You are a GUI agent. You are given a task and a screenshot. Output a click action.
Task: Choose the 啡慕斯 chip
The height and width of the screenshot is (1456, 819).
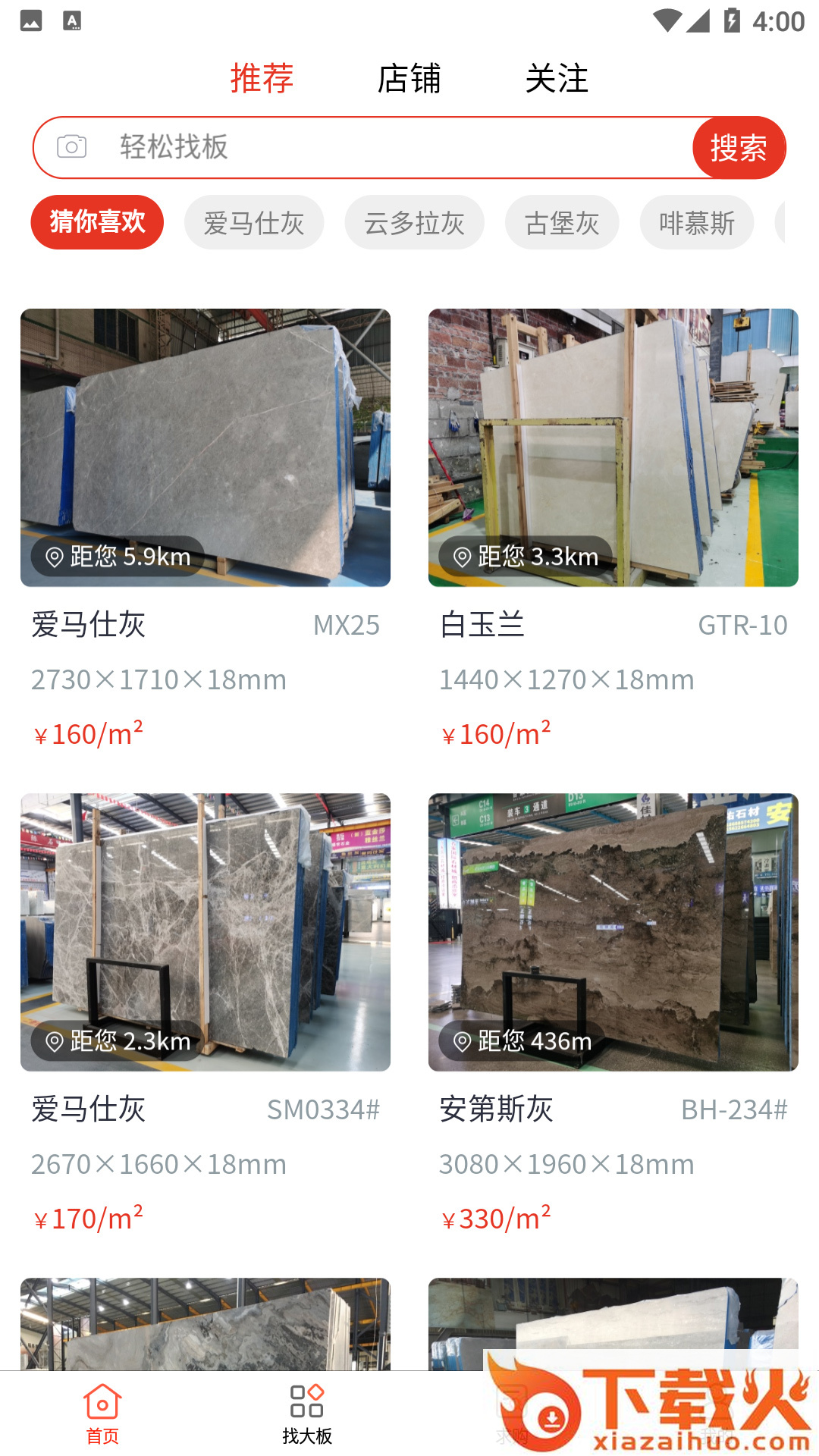(x=696, y=222)
